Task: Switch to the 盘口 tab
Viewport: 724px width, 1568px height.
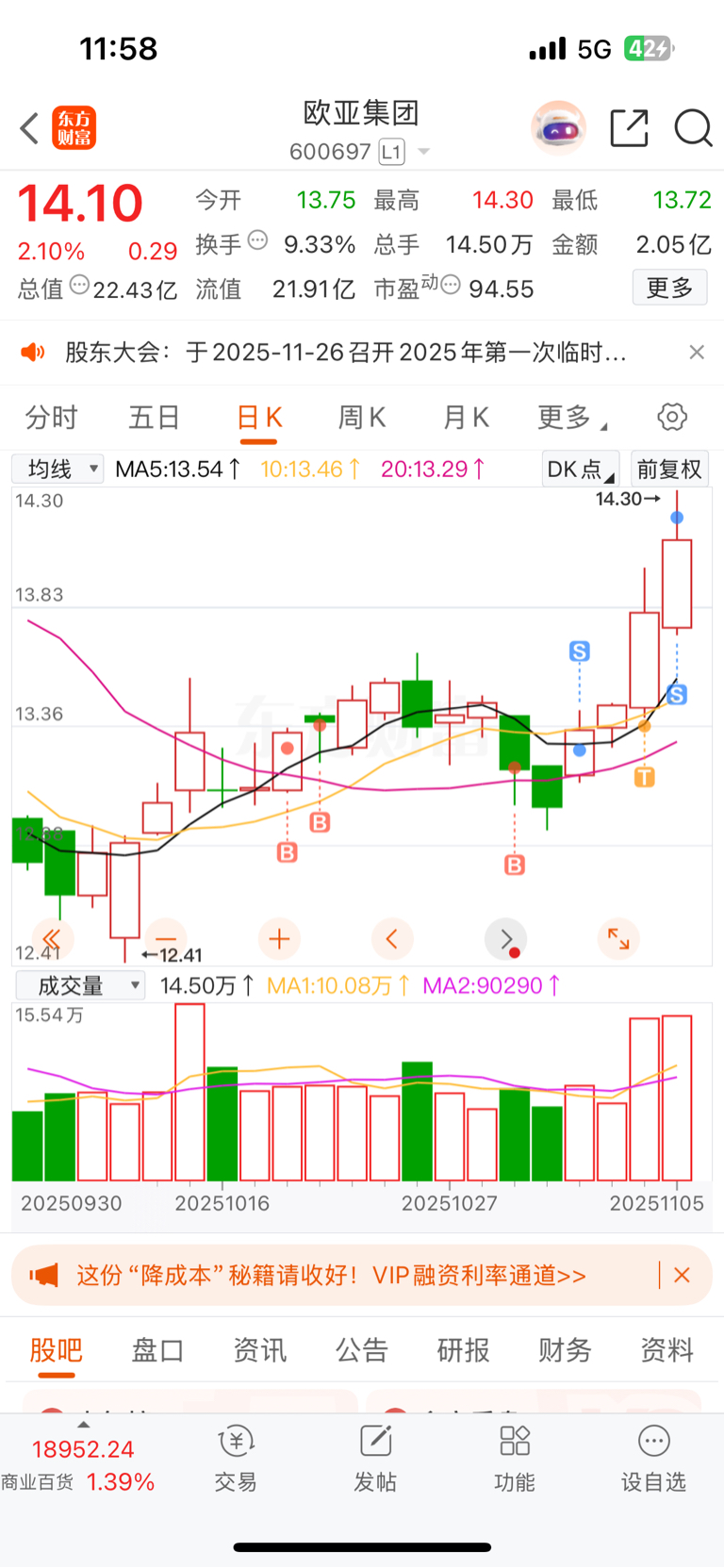Action: coord(157,1350)
